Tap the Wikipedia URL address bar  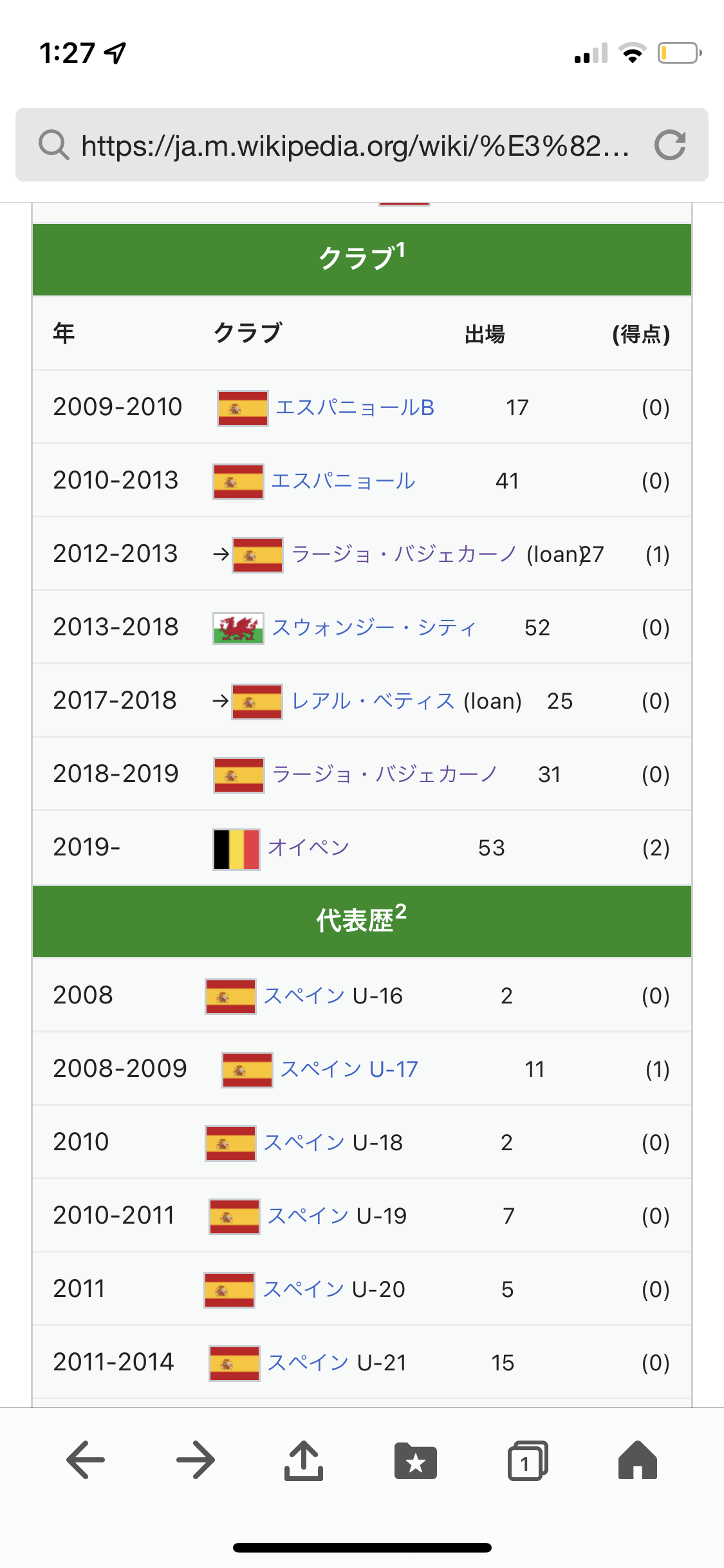point(354,145)
